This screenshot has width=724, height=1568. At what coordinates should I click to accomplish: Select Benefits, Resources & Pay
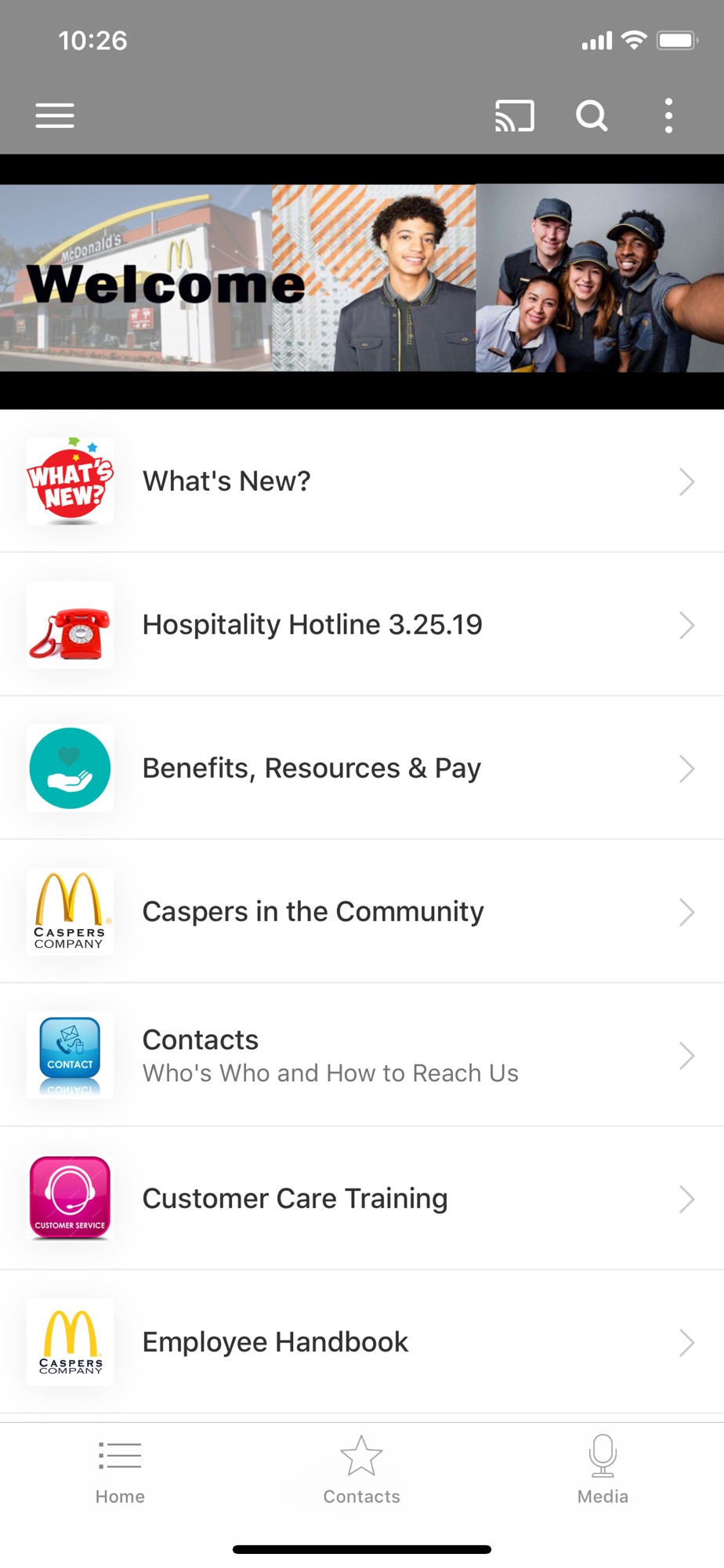[x=362, y=768]
